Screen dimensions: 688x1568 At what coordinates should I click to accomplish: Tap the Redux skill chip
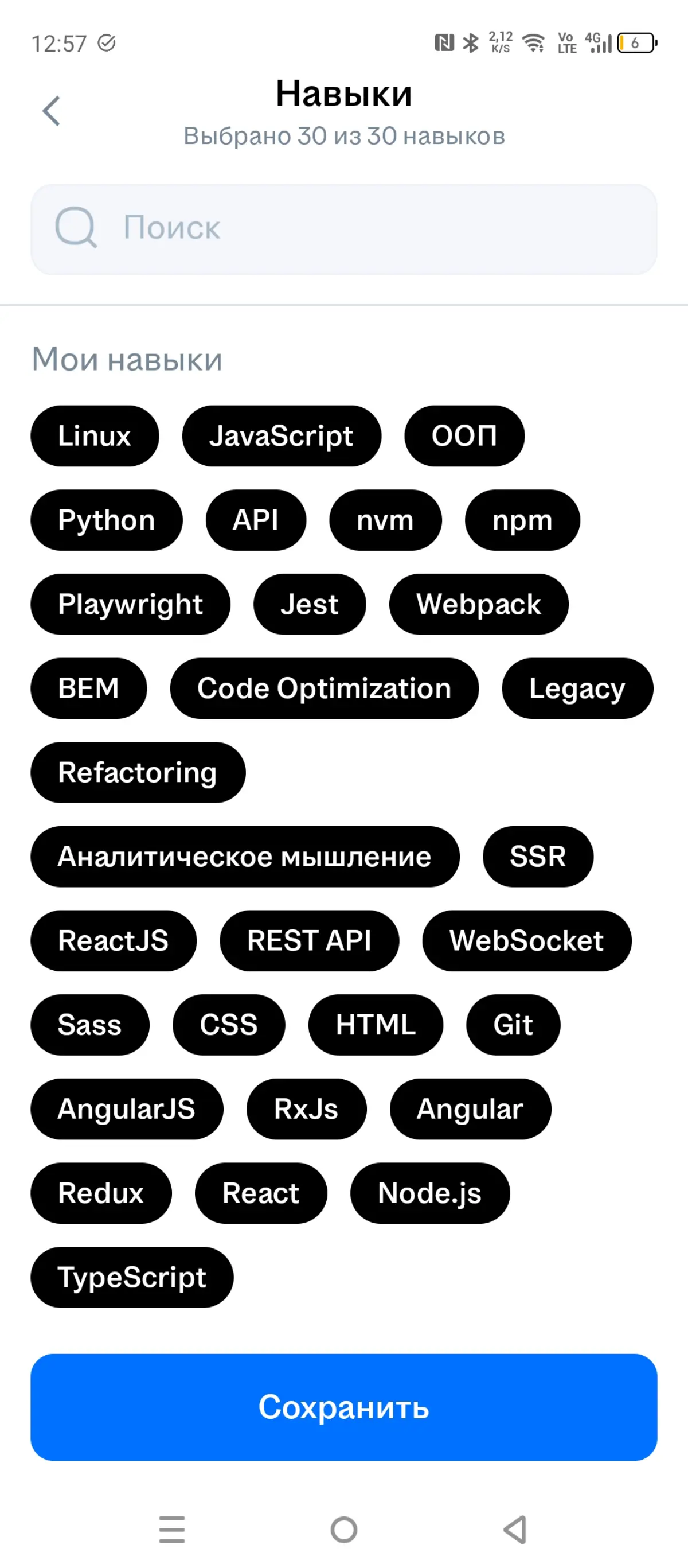[101, 1192]
